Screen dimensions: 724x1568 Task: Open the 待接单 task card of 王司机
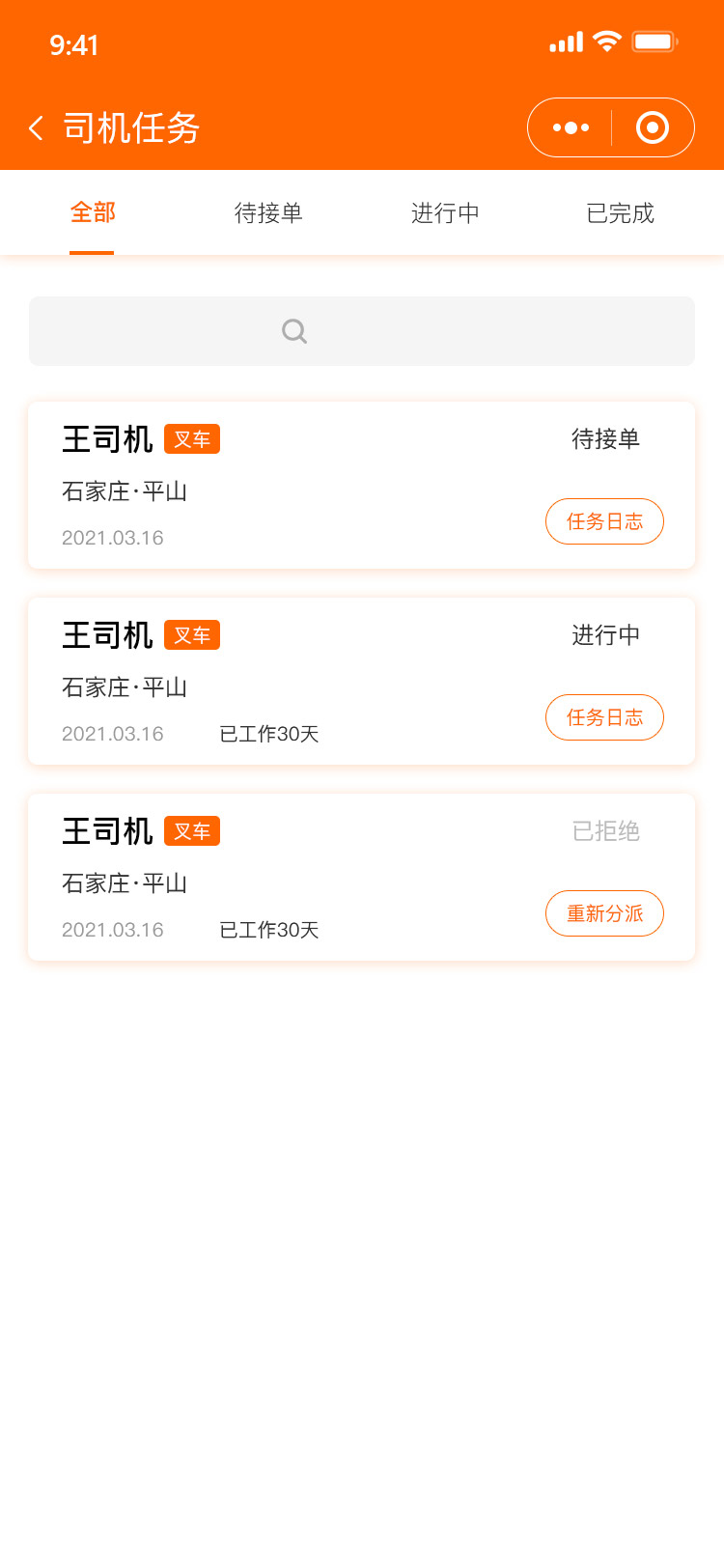[362, 486]
